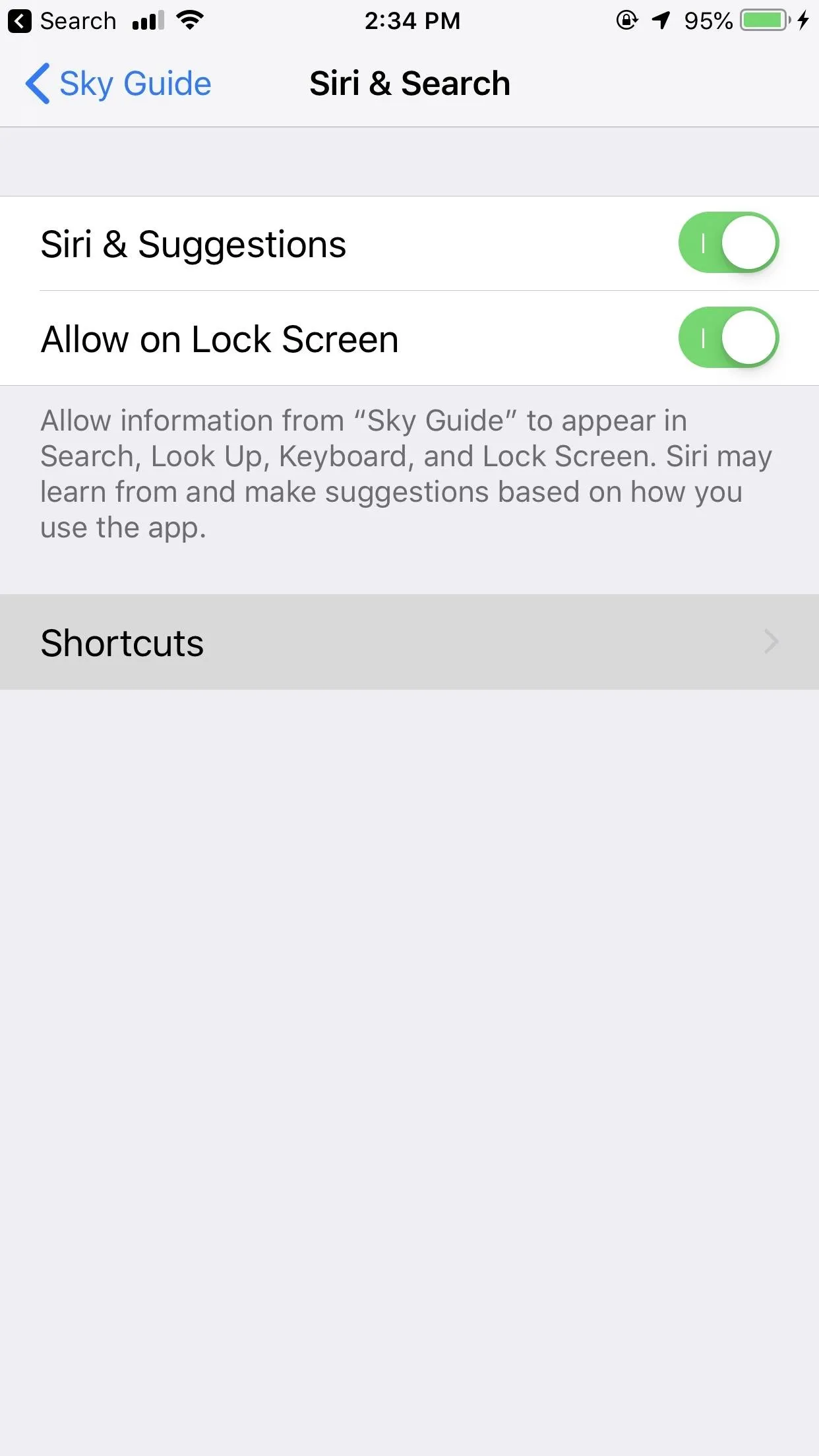
Task: Go back to Sky Guide settings
Action: (x=118, y=84)
